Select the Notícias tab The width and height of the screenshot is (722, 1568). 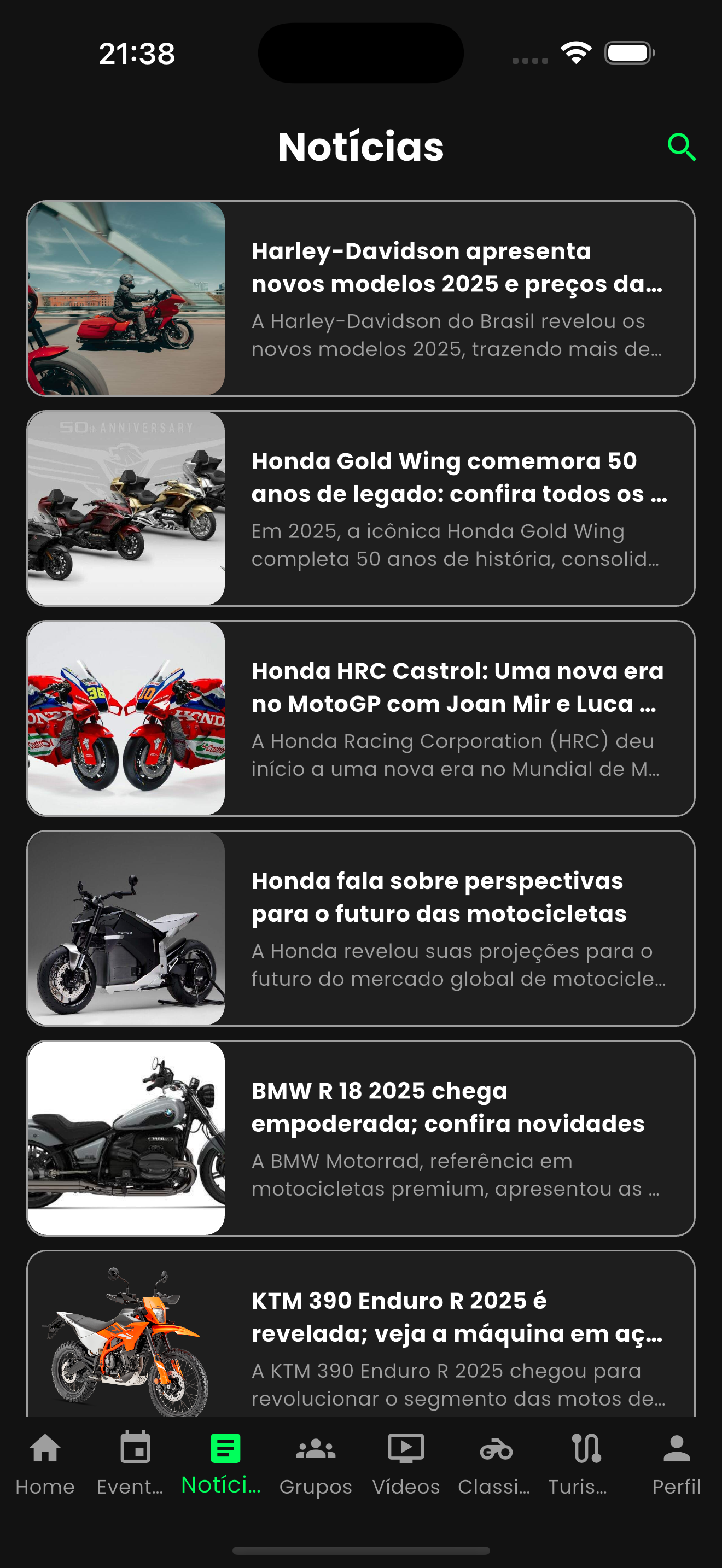click(x=225, y=1462)
